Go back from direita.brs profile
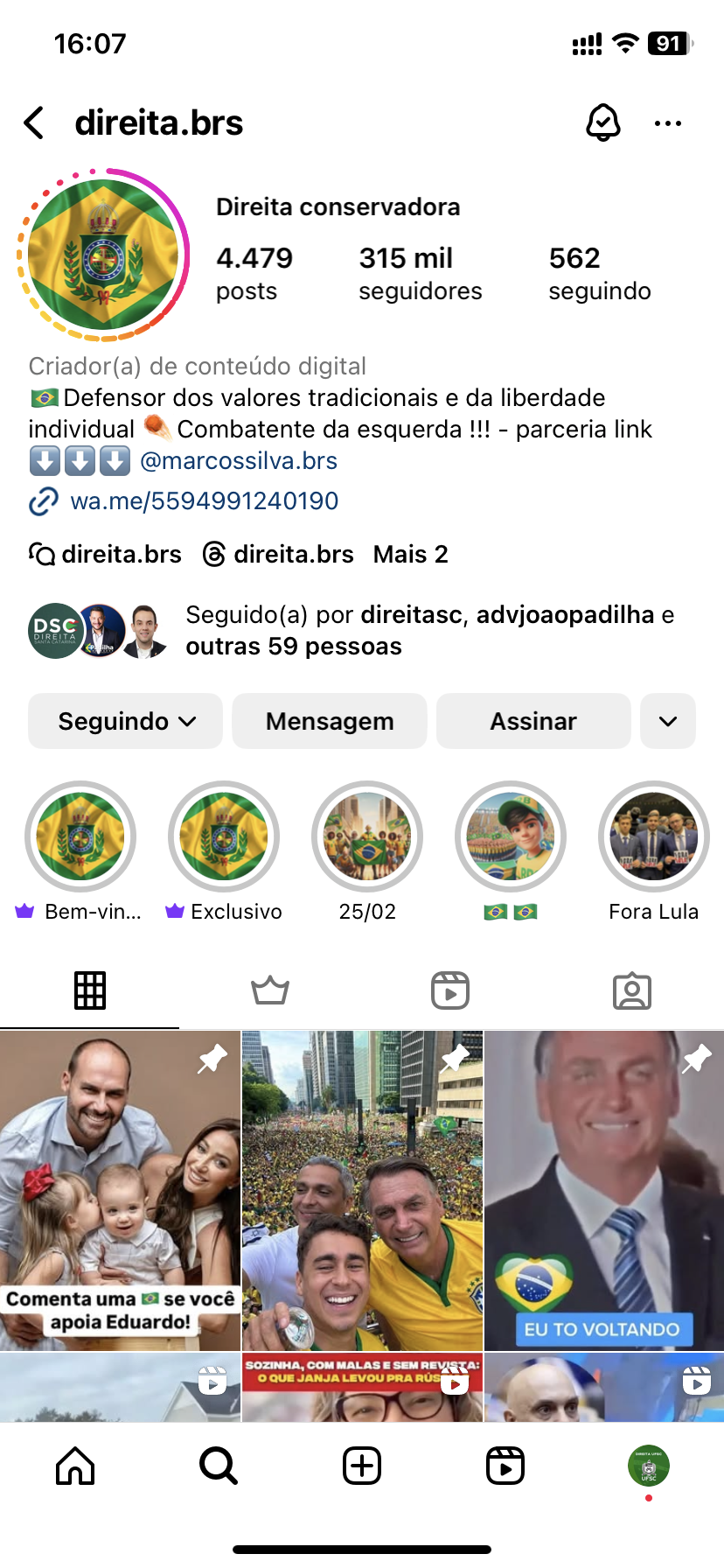This screenshot has width=724, height=1568. [35, 123]
